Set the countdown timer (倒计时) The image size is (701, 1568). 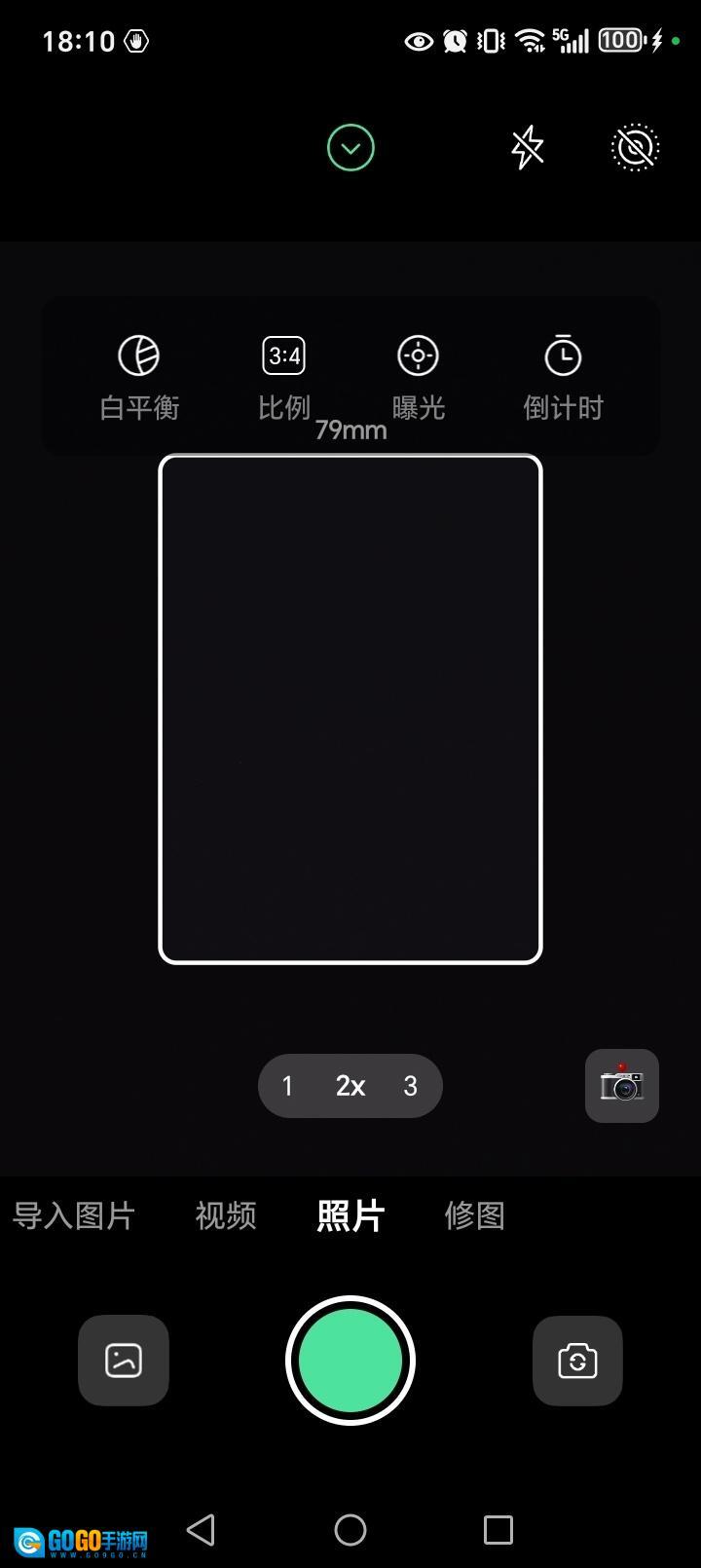pos(563,377)
